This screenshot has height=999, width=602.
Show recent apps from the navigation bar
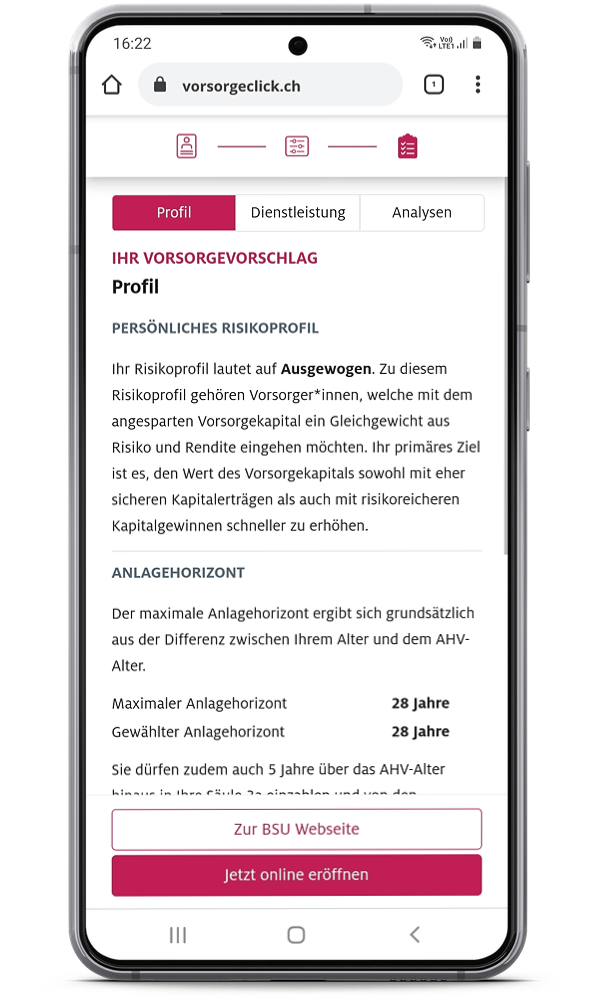(x=178, y=935)
